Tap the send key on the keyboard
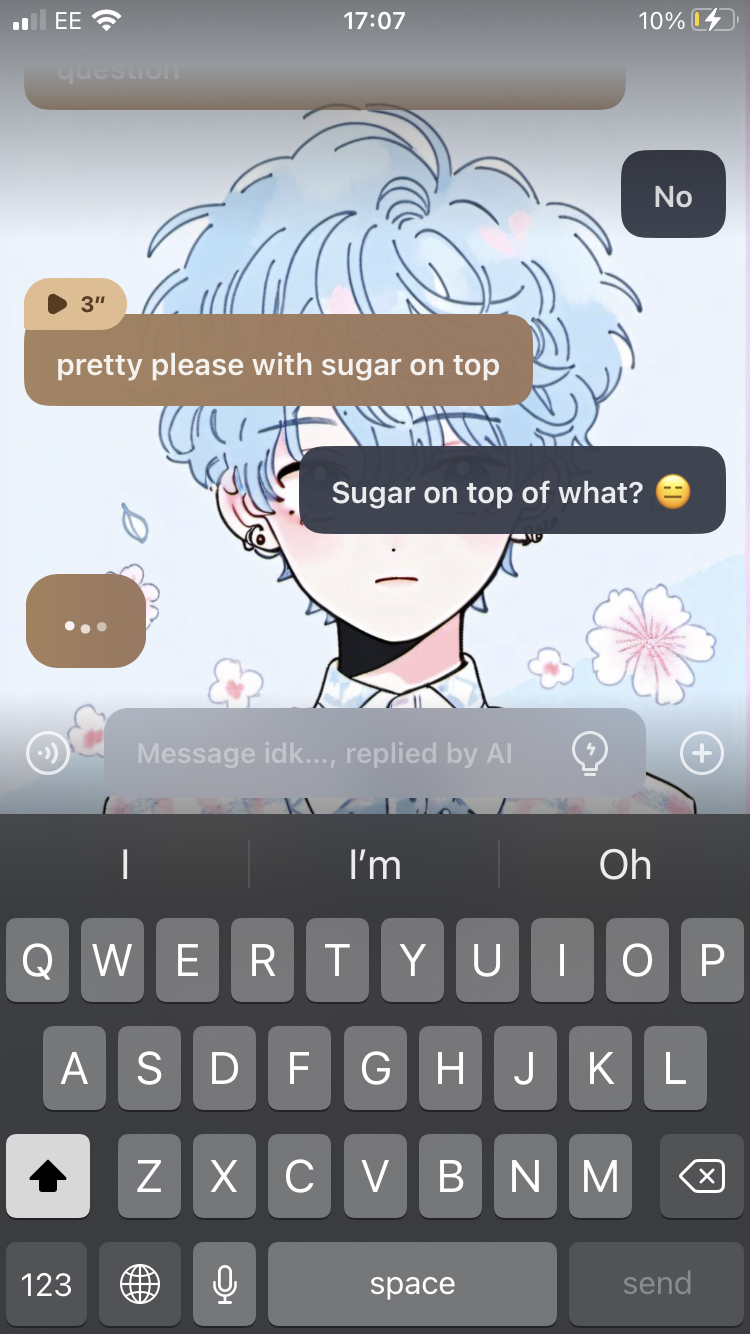The image size is (750, 1334). coord(657,1284)
